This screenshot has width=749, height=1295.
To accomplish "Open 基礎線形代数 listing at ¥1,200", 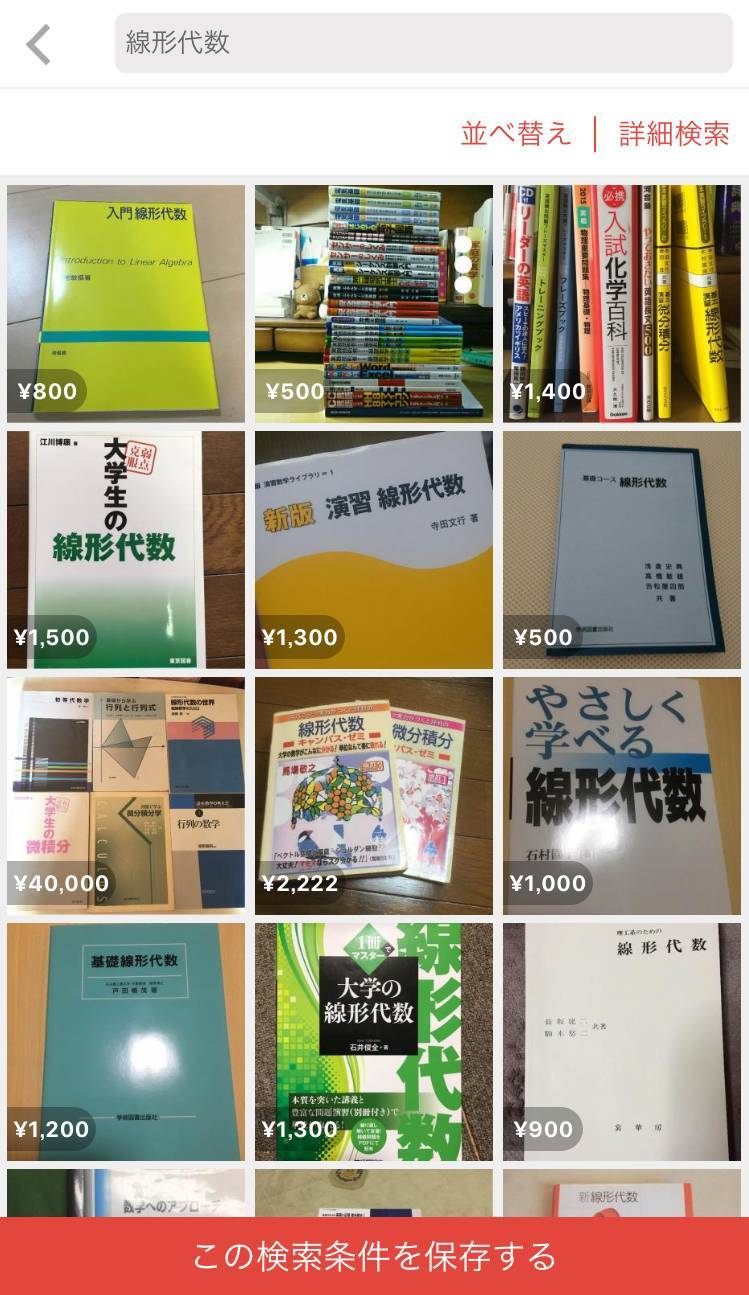I will (126, 1041).
